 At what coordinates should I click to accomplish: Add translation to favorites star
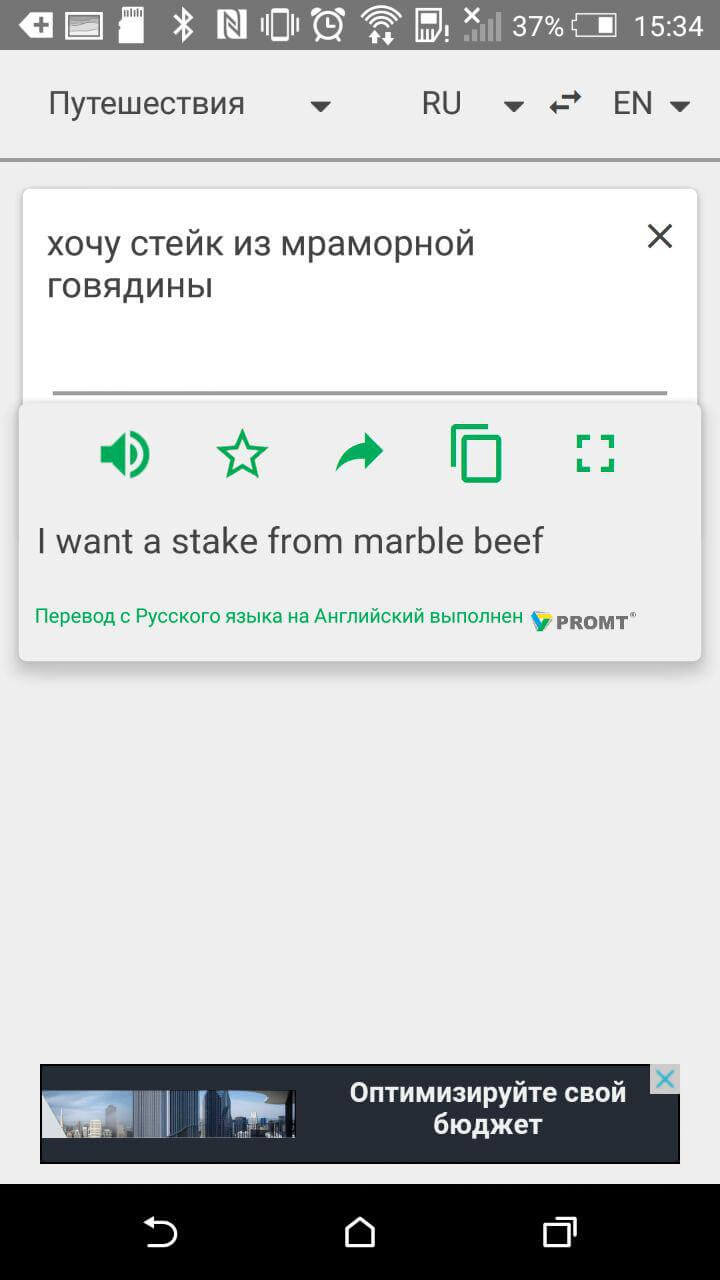(242, 455)
